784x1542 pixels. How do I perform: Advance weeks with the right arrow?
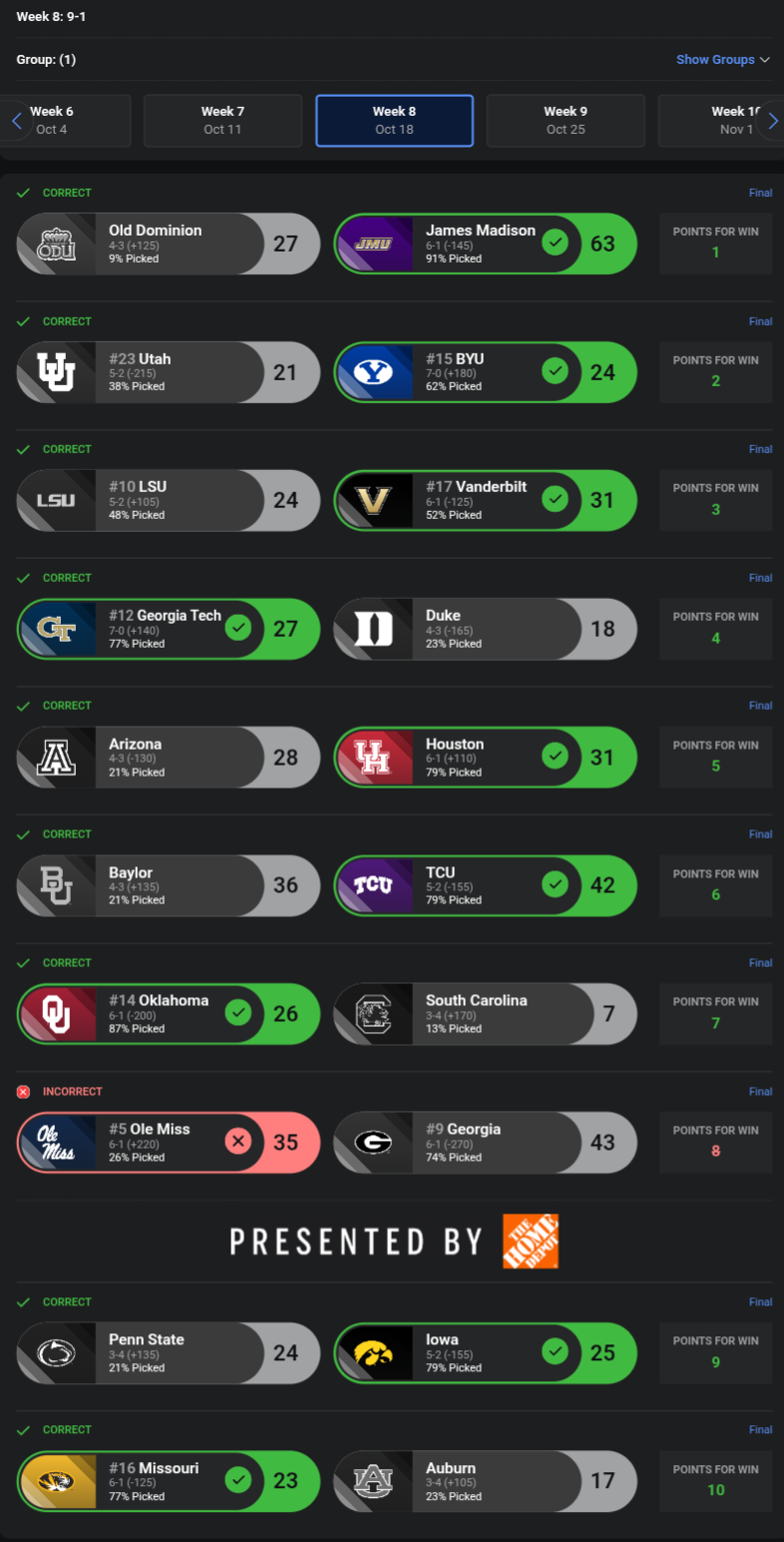771,122
